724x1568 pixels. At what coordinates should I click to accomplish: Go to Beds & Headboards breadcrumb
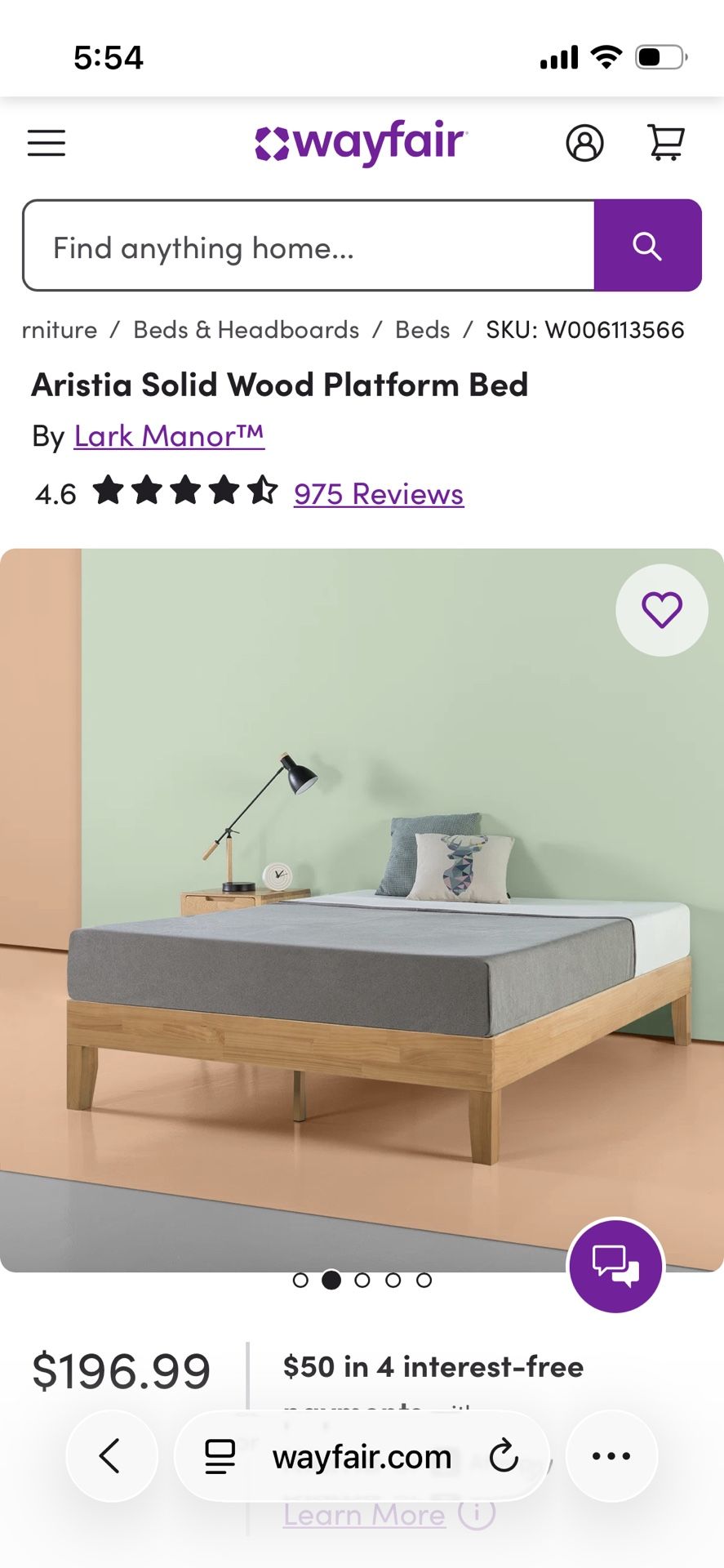246,330
